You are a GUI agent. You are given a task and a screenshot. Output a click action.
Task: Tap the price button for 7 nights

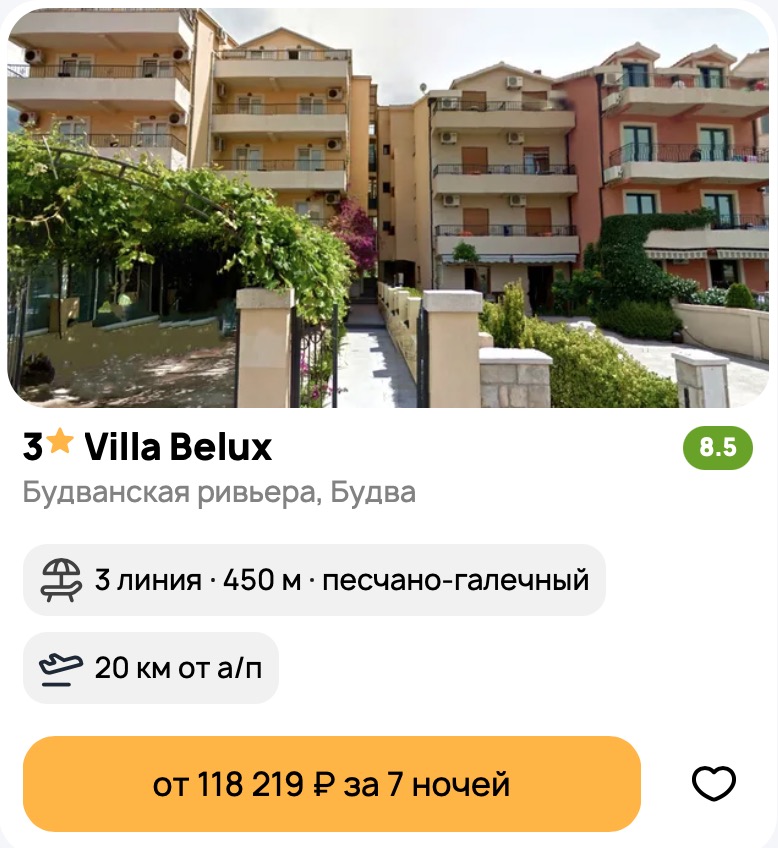pyautogui.click(x=331, y=784)
